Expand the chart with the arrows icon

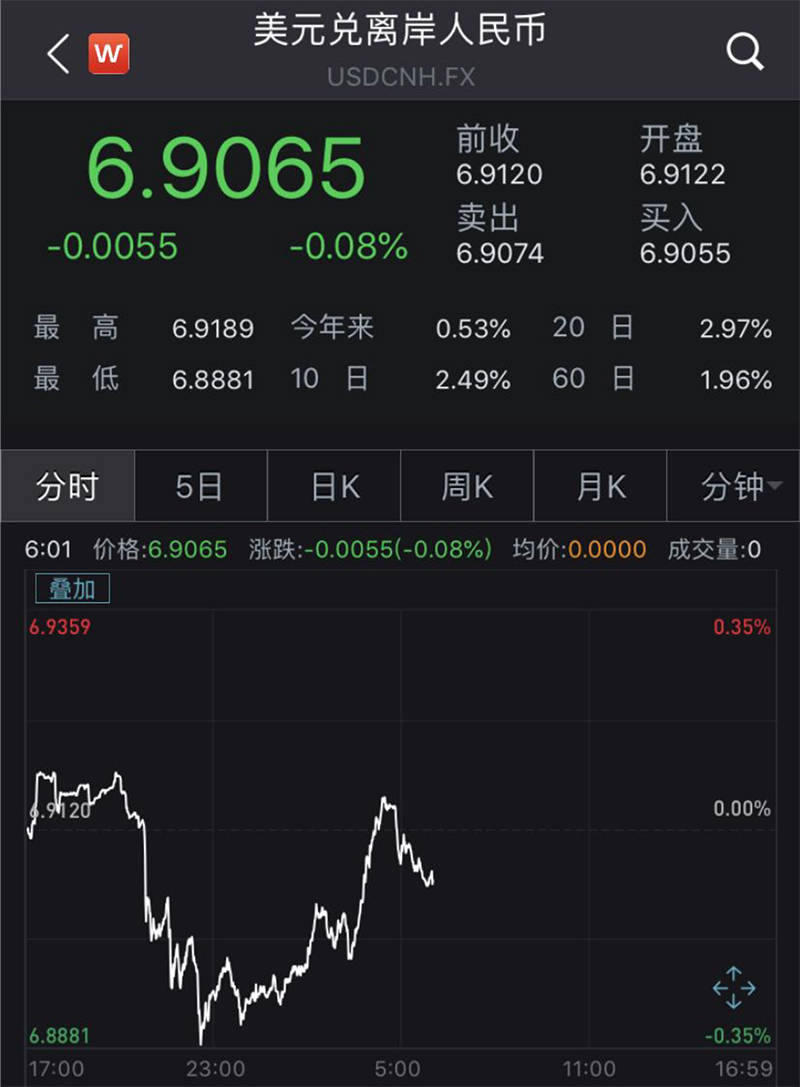[x=733, y=987]
